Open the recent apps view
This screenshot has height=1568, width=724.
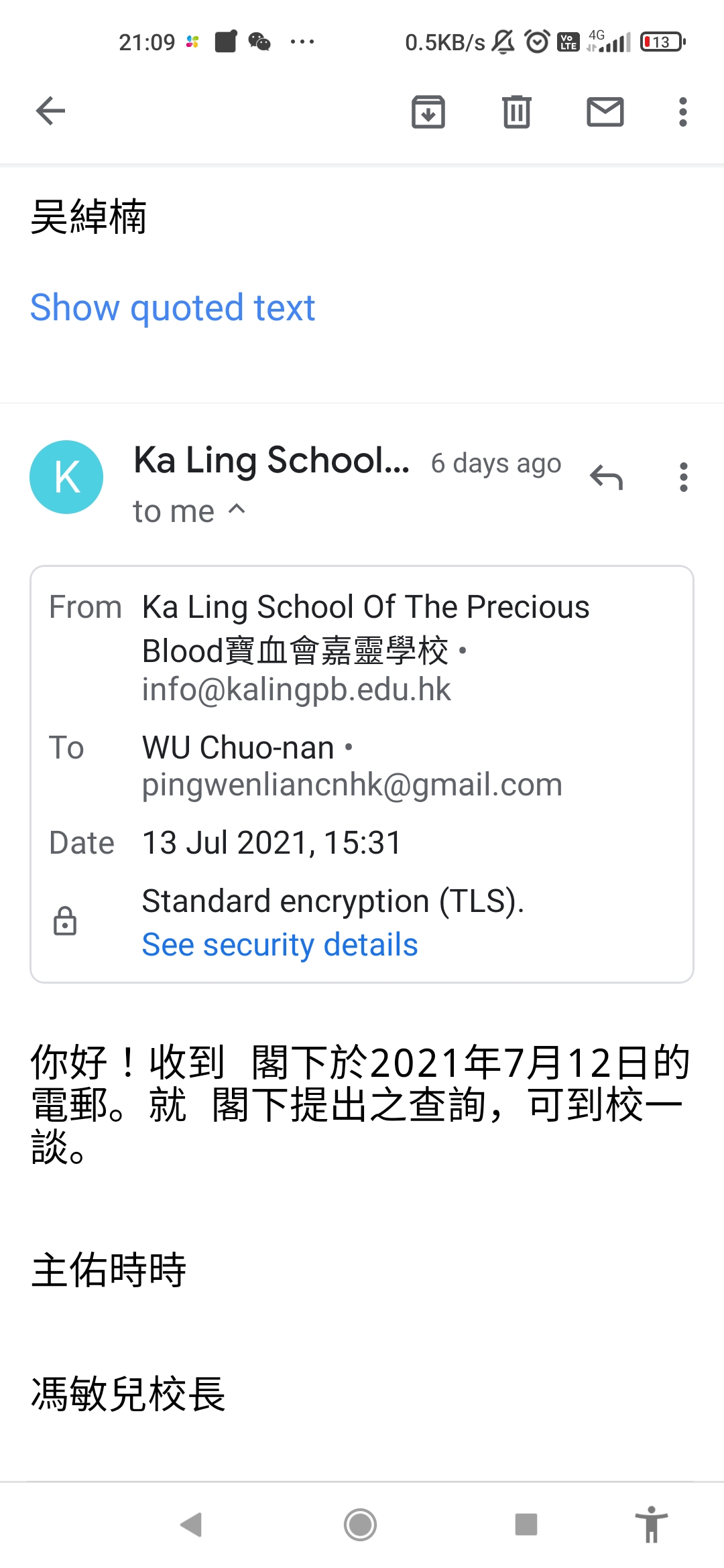pyautogui.click(x=526, y=1524)
